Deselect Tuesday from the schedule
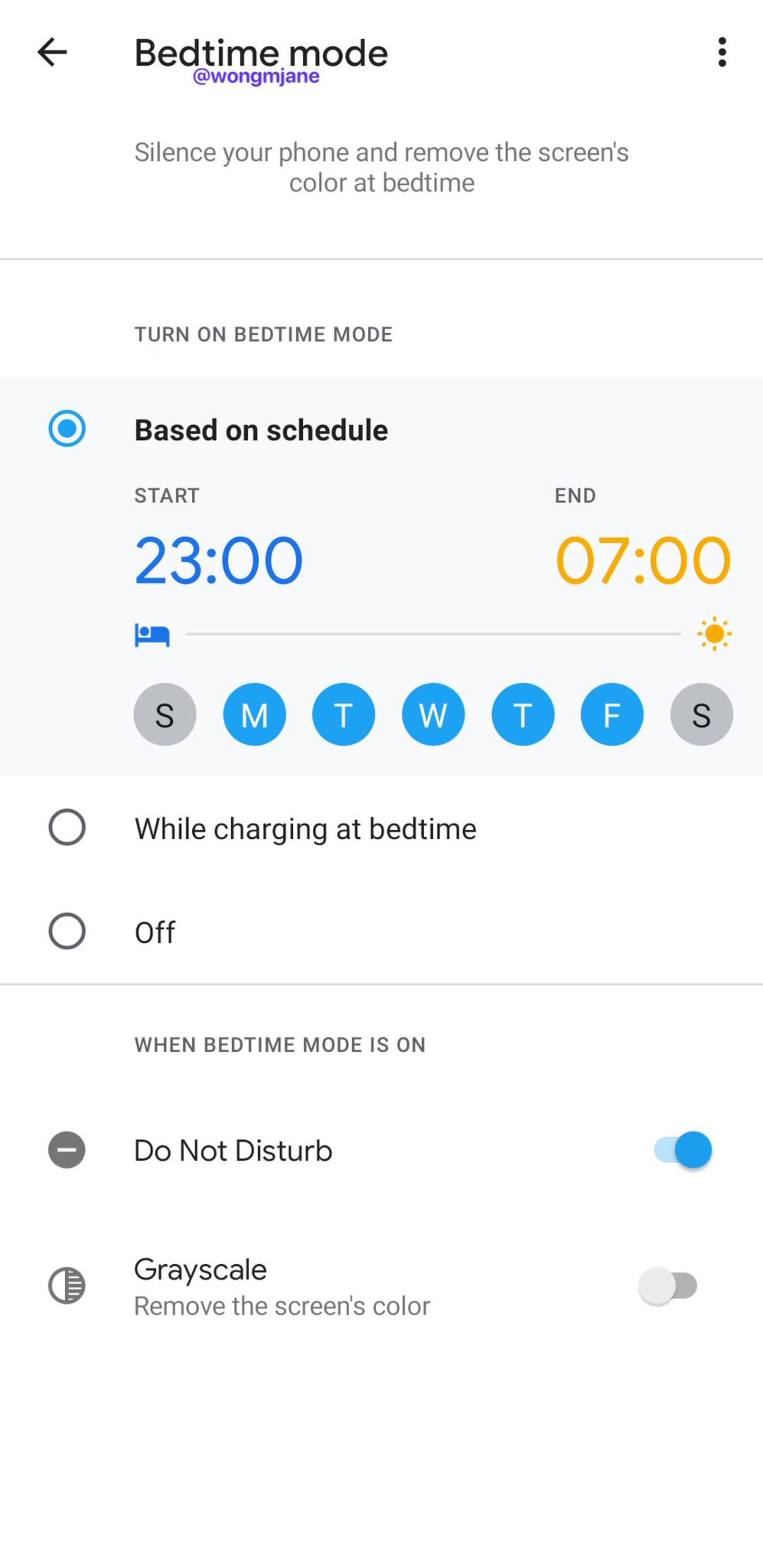 click(344, 714)
